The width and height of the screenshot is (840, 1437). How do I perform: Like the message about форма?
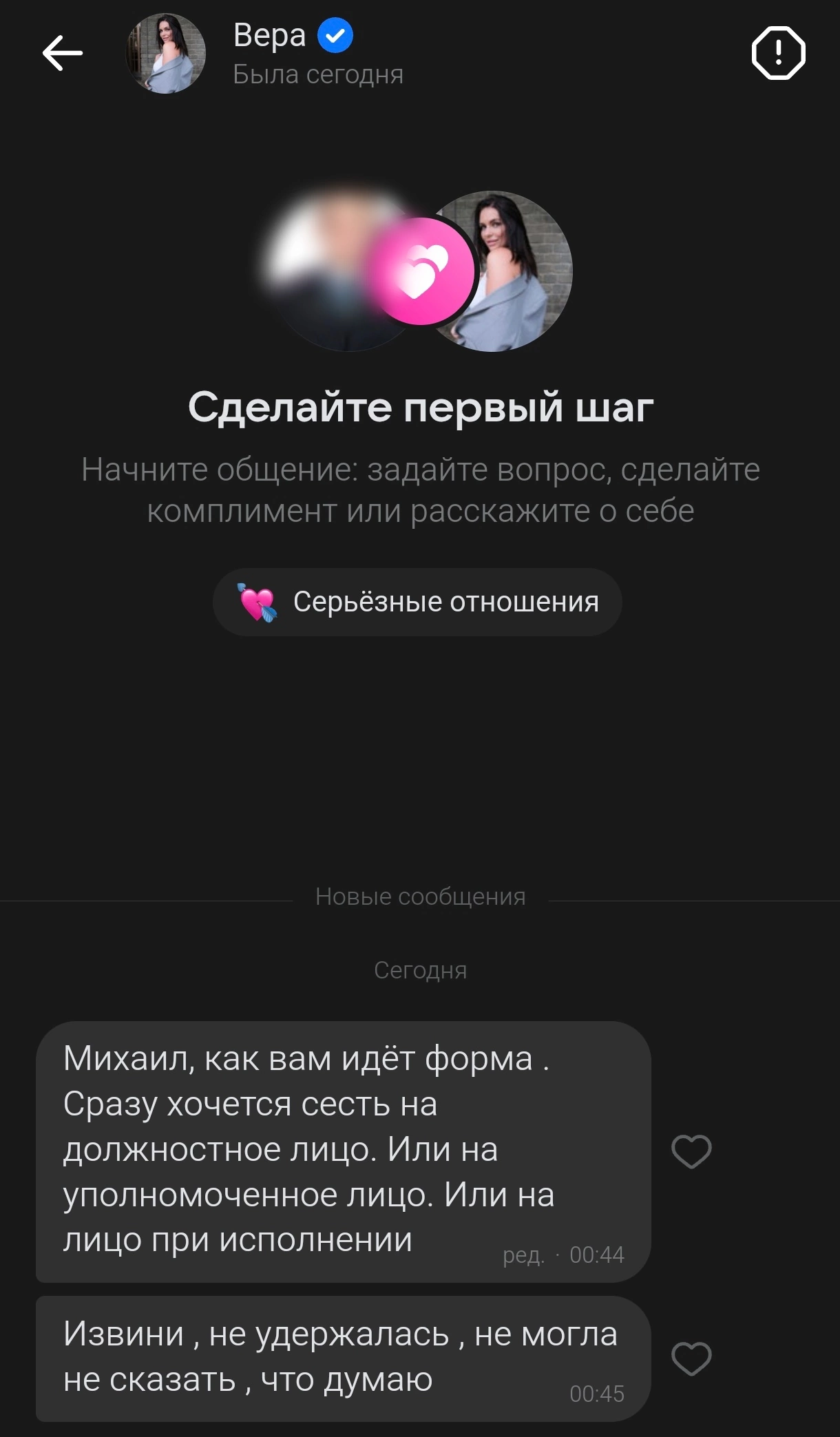691,1151
